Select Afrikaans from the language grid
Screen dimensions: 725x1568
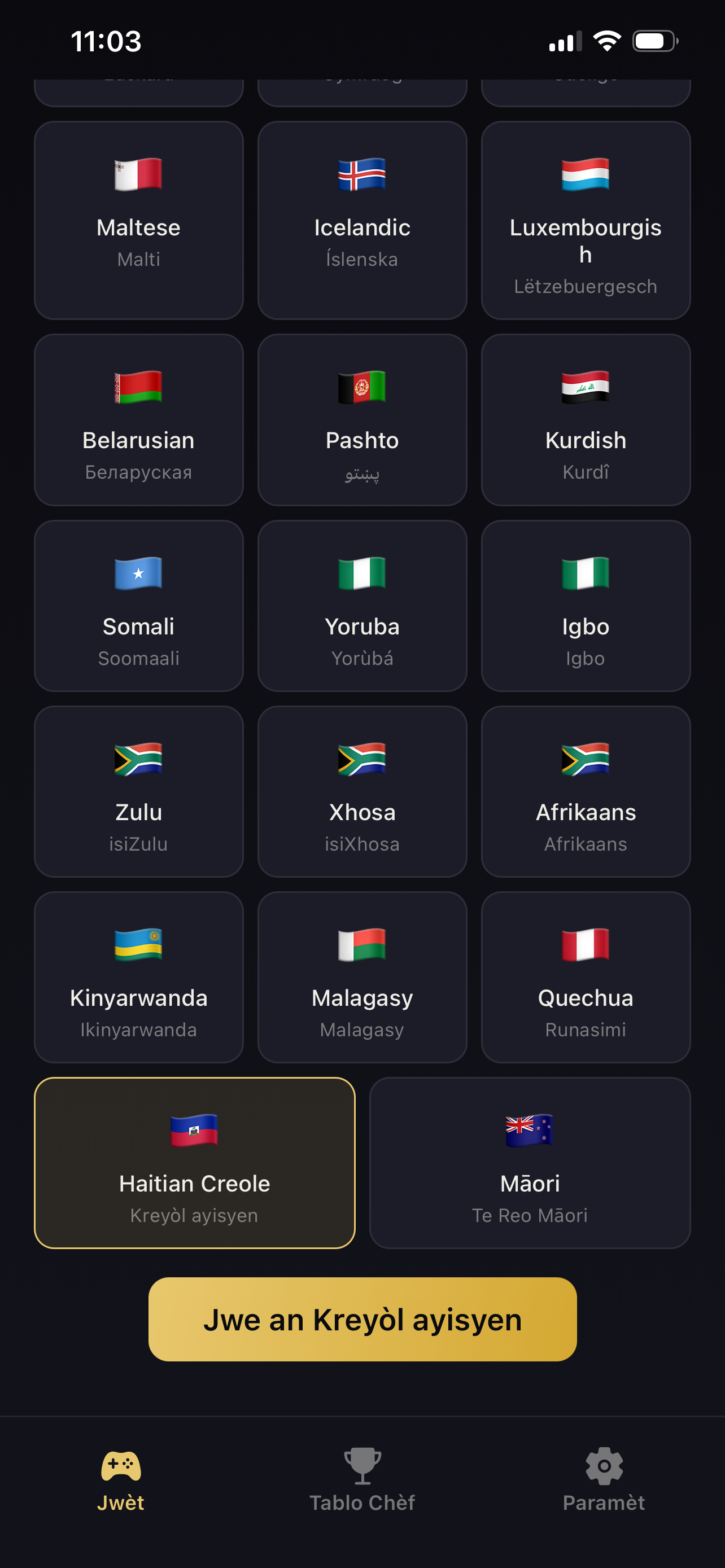coord(585,791)
